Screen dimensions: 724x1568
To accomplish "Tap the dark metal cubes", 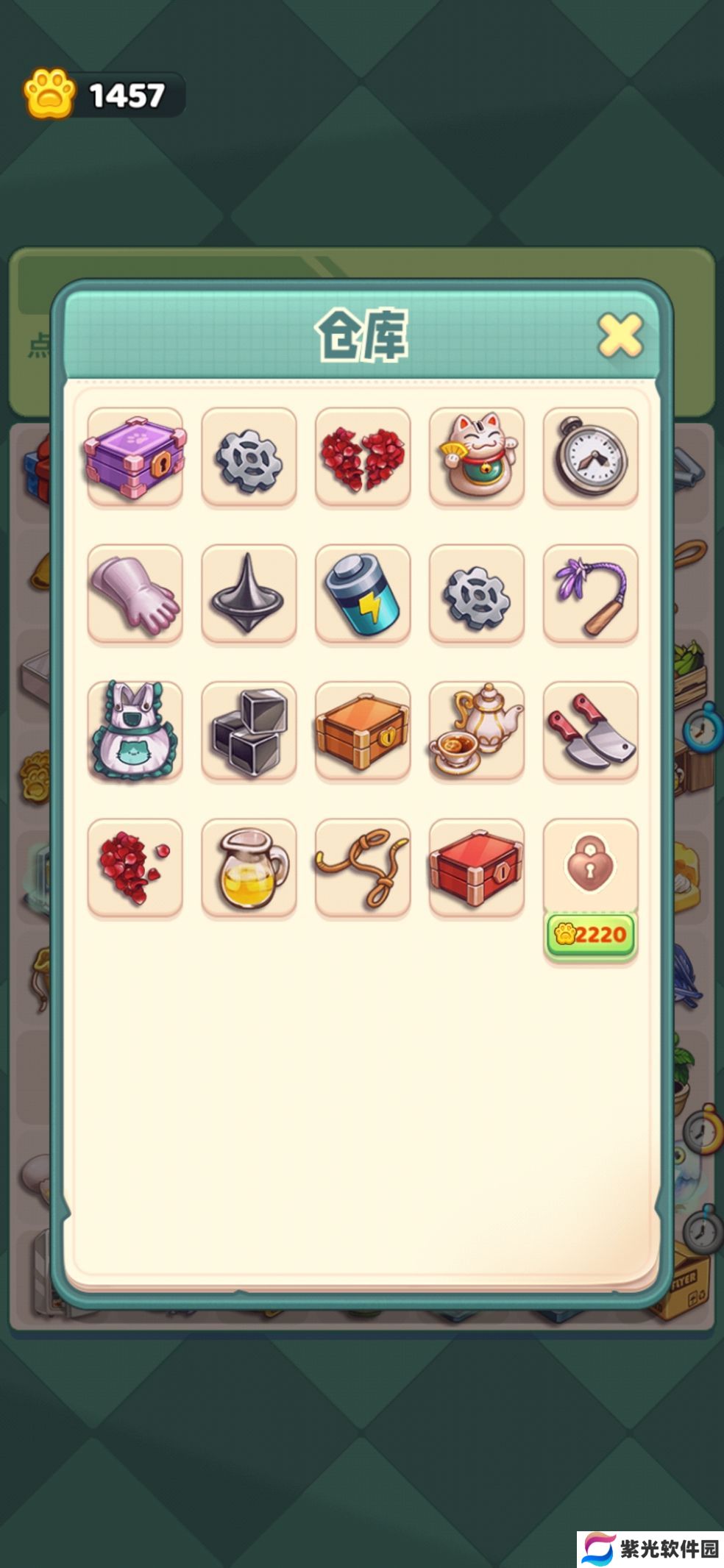I will [x=249, y=730].
